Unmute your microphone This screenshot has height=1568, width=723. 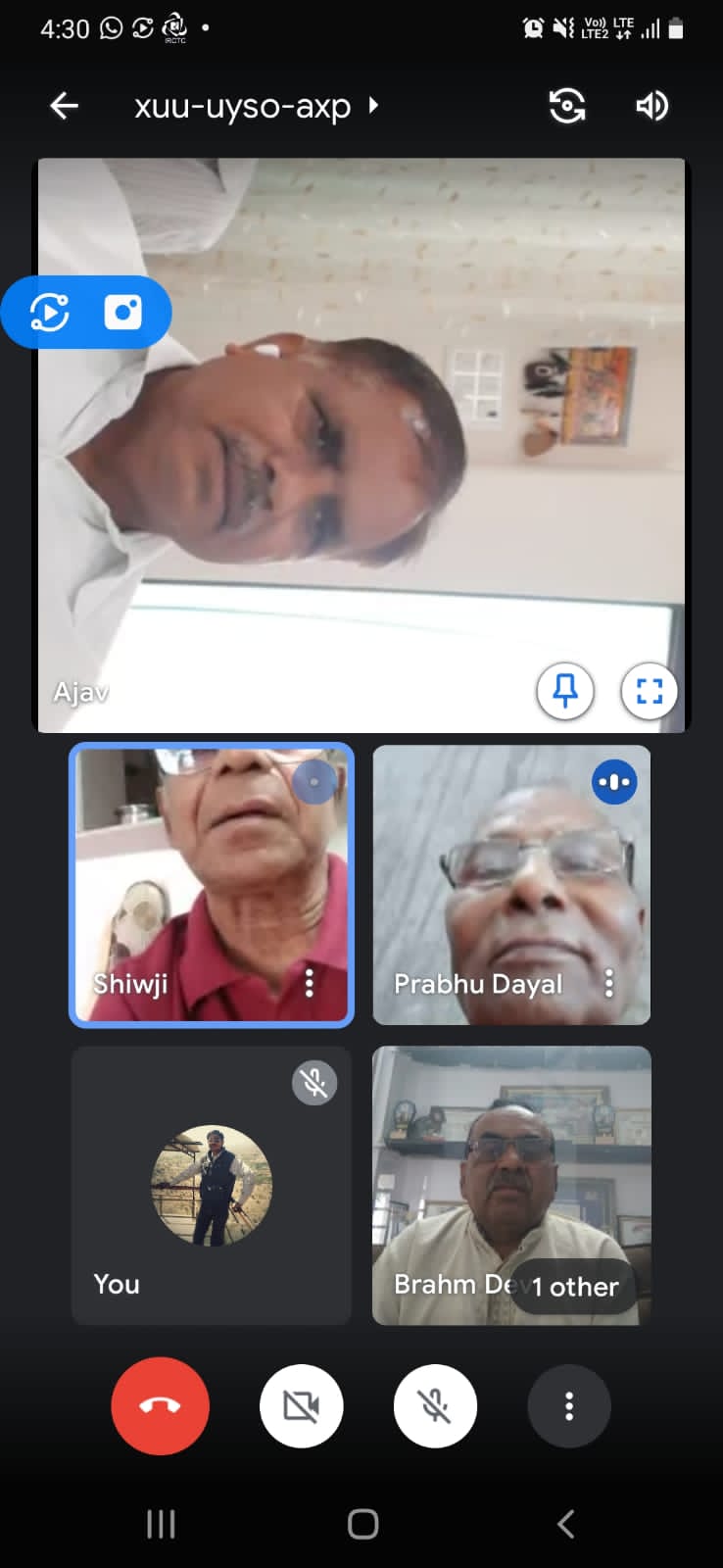[x=435, y=1406]
